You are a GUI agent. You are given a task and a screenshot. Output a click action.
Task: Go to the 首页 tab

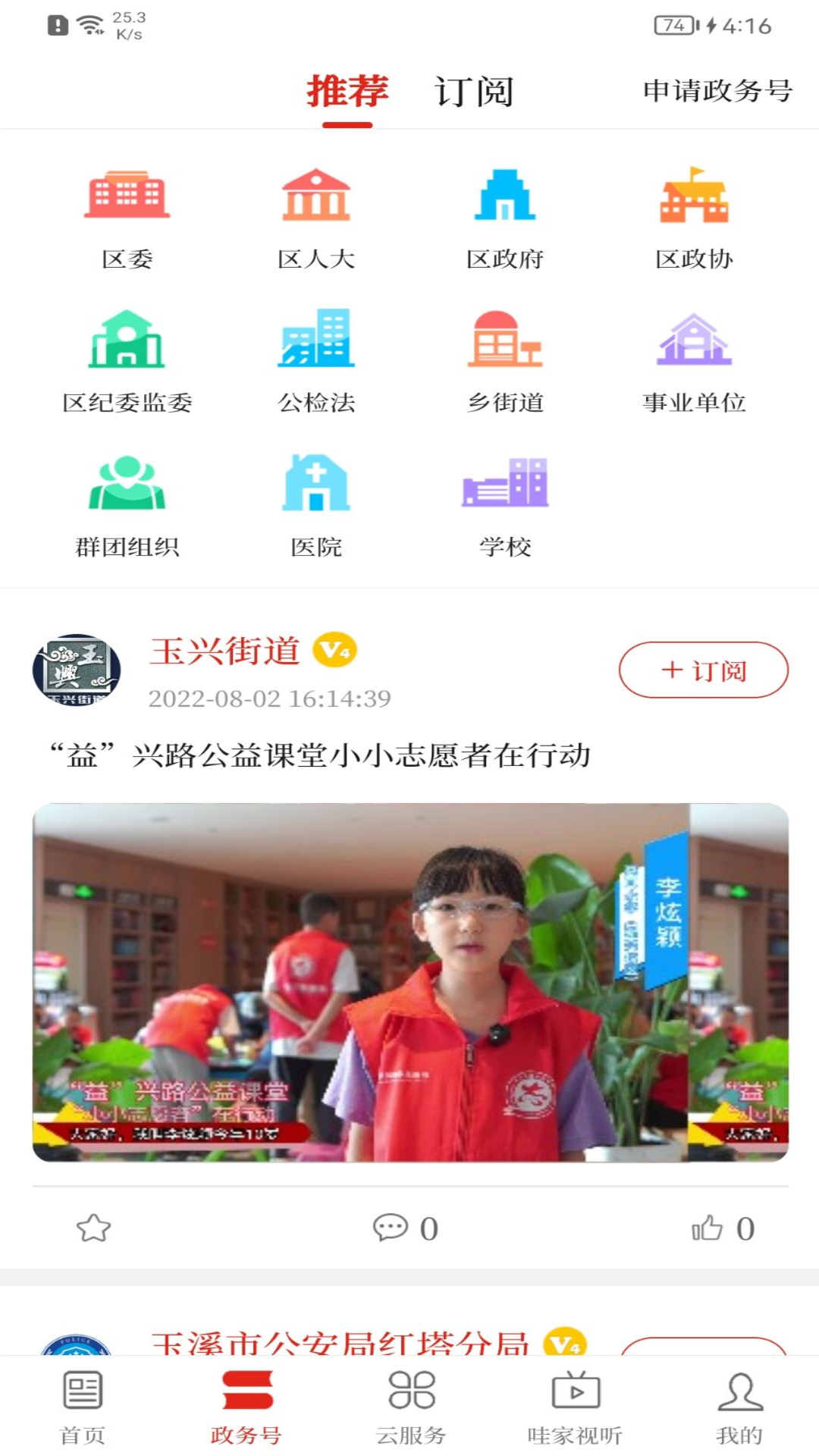82,1407
